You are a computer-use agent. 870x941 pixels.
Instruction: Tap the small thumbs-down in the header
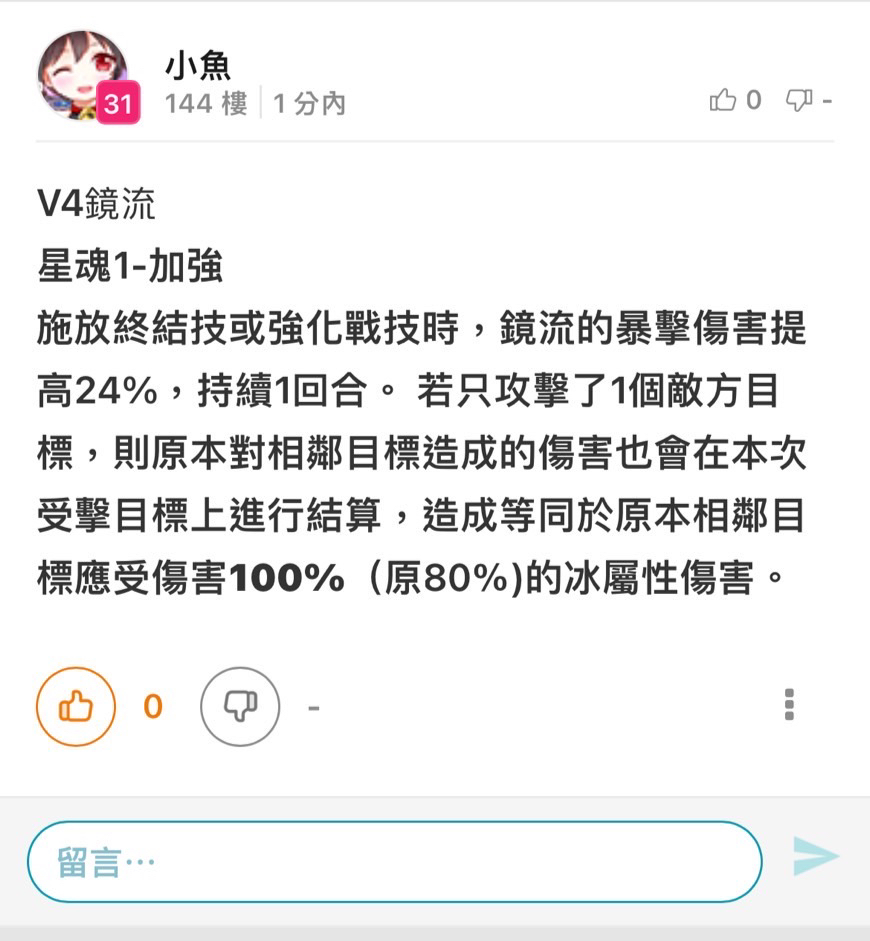799,100
